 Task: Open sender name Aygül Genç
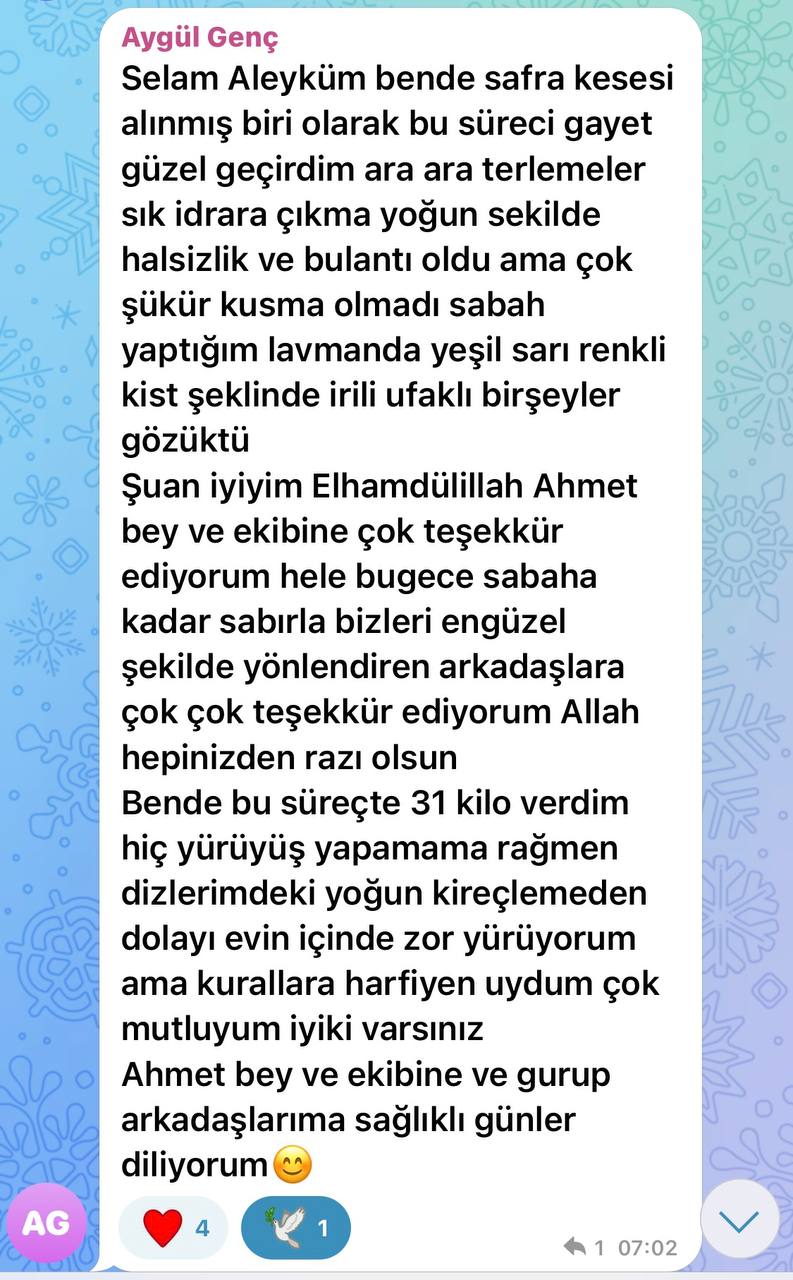click(x=200, y=38)
